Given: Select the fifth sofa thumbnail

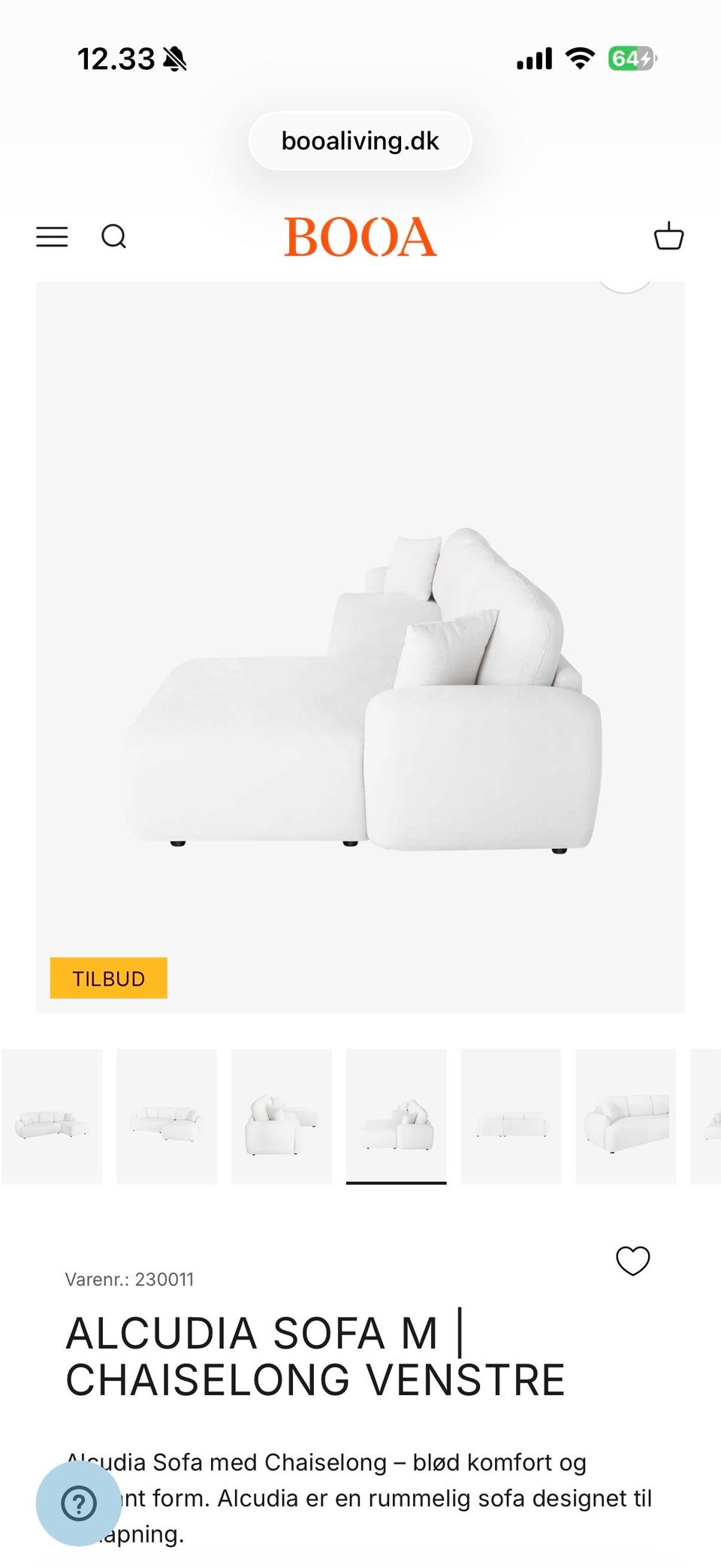Looking at the screenshot, I should pos(511,1116).
